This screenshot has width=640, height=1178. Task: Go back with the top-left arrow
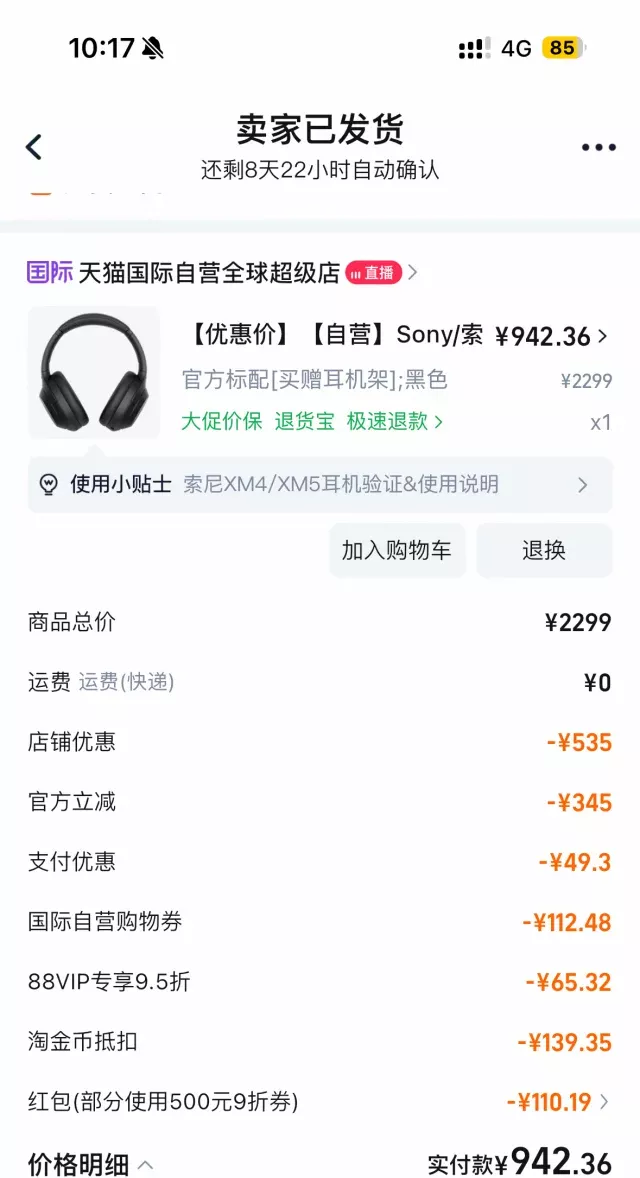pos(34,147)
